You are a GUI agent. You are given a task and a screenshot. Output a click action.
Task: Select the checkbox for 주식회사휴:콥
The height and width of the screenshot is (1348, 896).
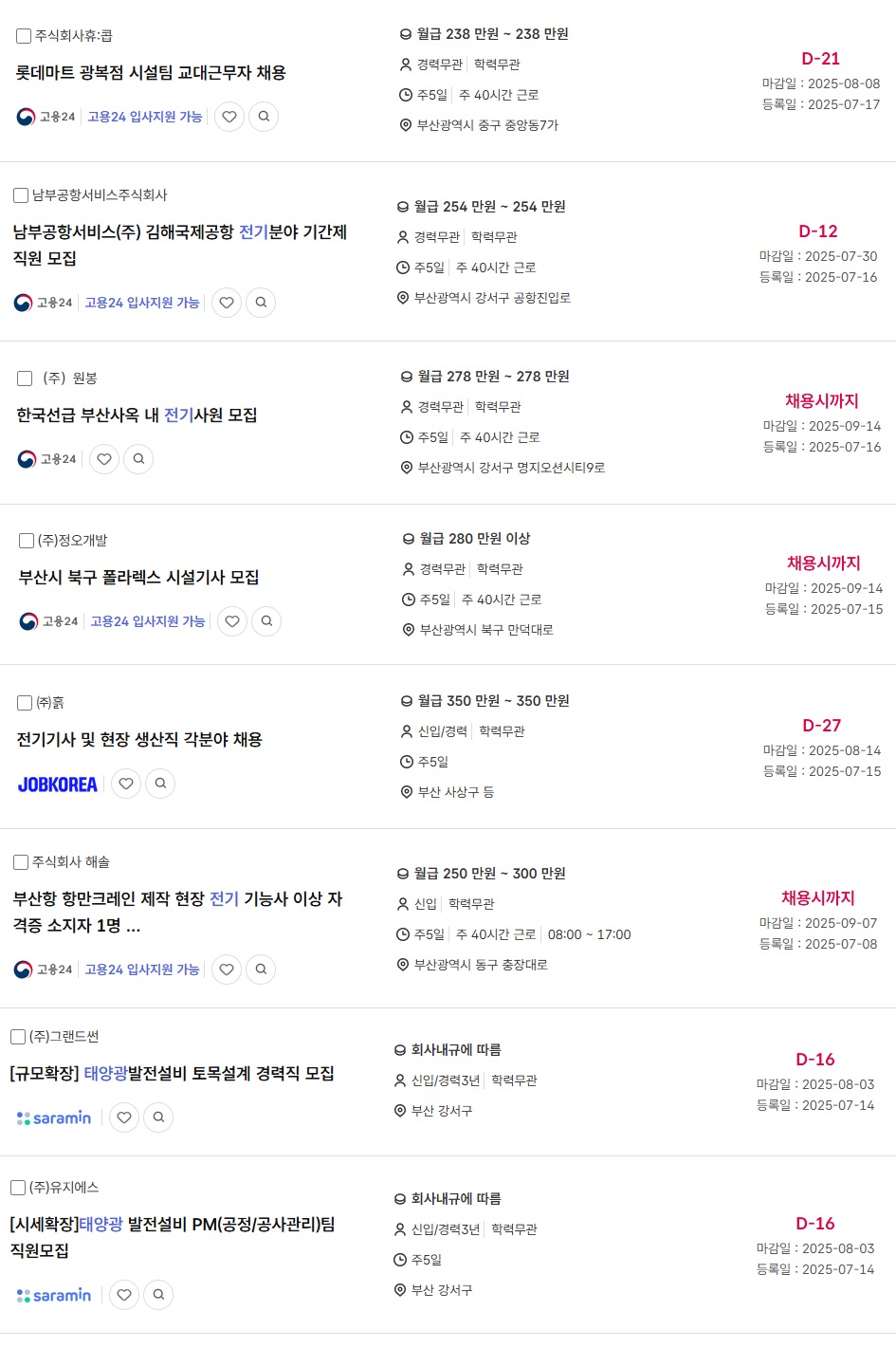[x=24, y=36]
